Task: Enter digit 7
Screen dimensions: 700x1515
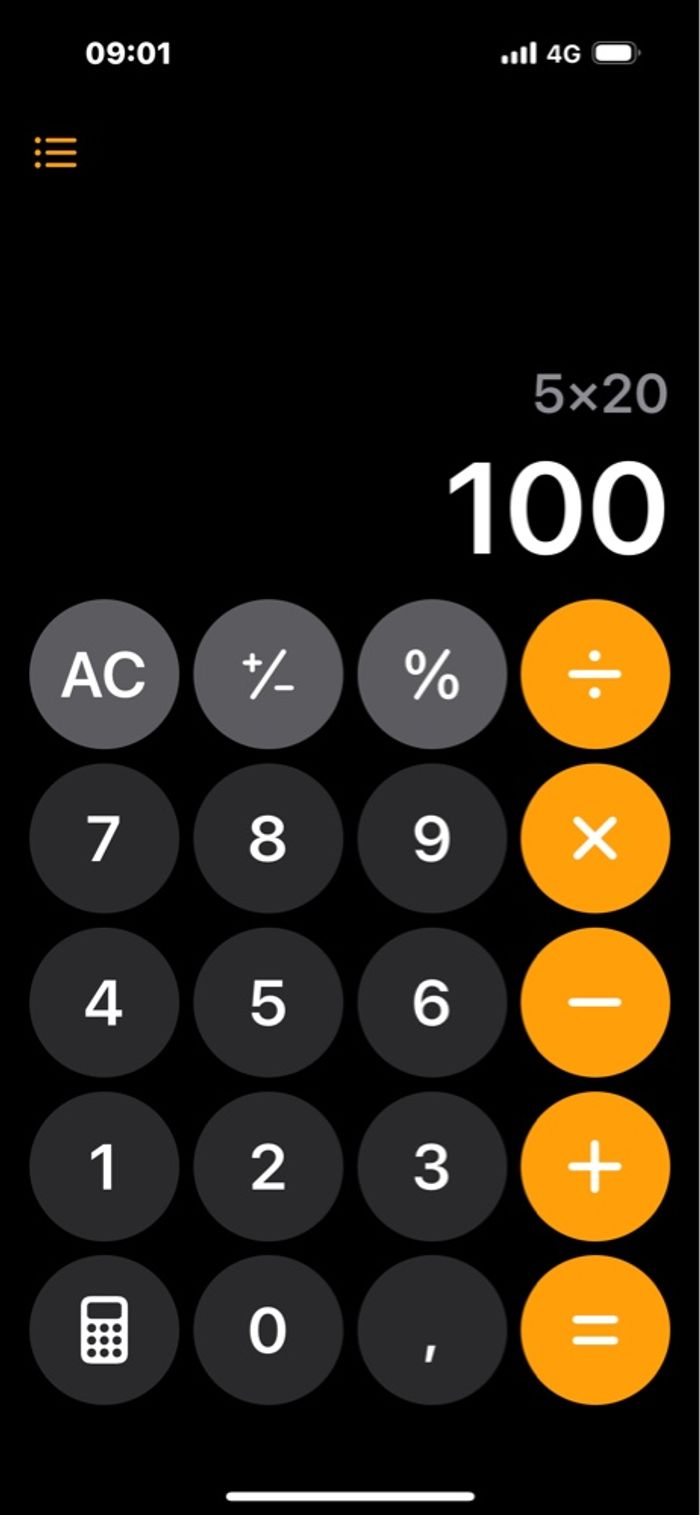Action: [104, 839]
